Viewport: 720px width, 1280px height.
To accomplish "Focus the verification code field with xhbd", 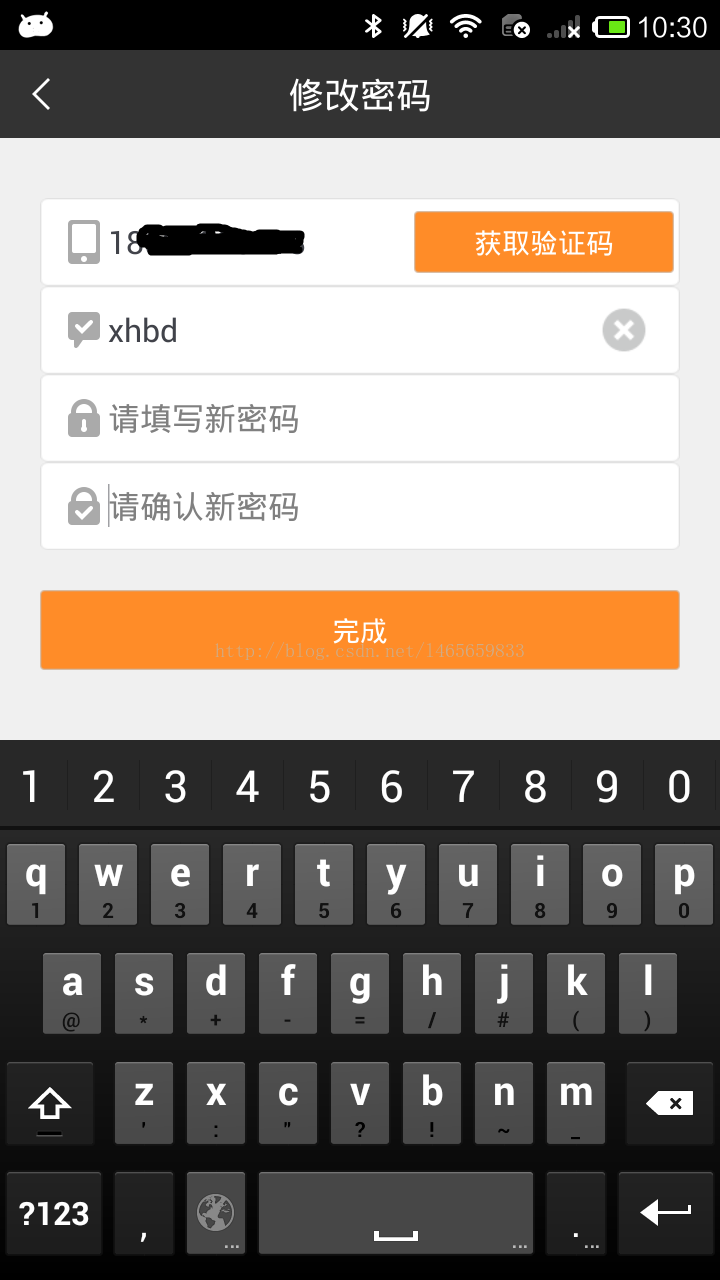I will [360, 330].
